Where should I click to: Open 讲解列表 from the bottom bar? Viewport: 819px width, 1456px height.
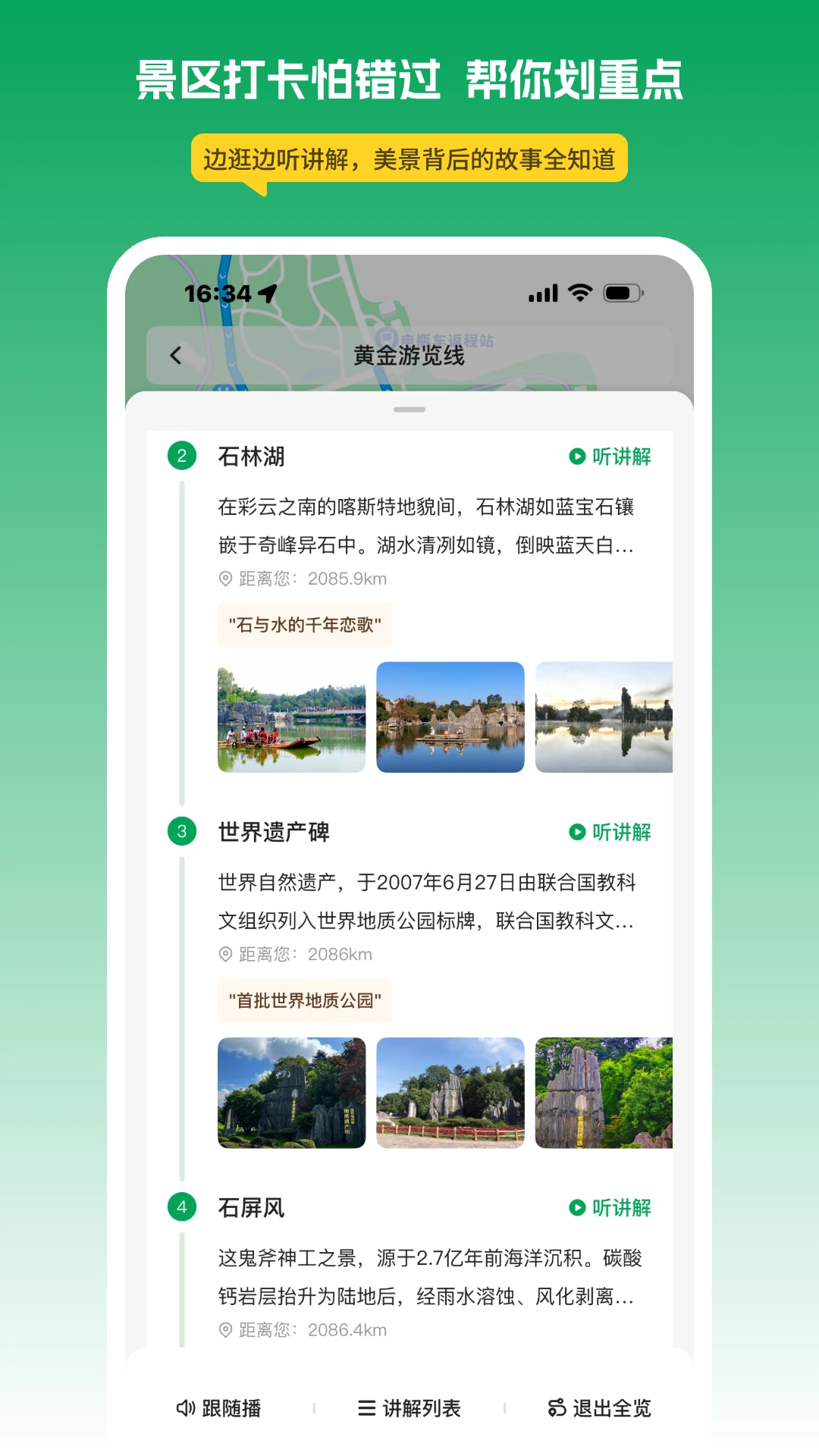[409, 1407]
